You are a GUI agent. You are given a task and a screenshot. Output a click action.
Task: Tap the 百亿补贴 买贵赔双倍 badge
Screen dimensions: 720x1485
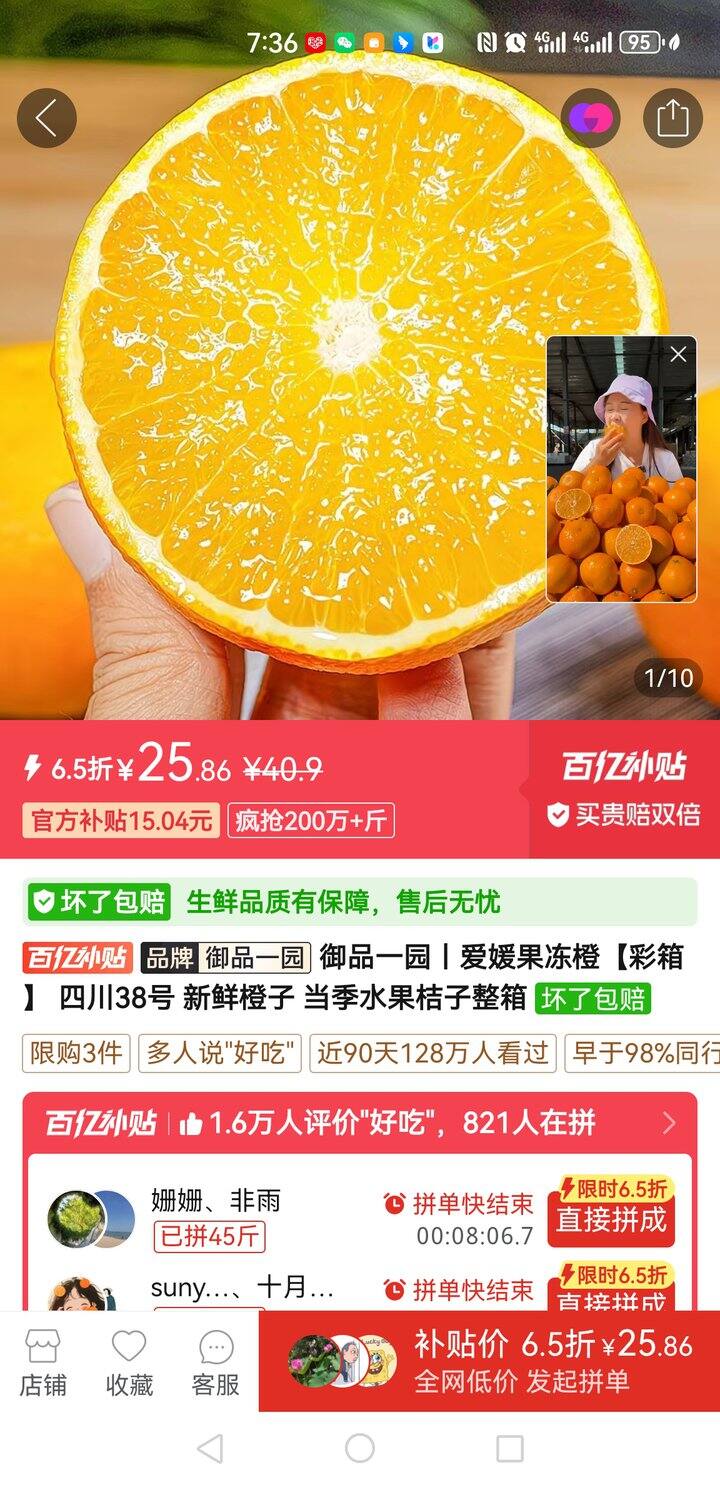[x=624, y=790]
